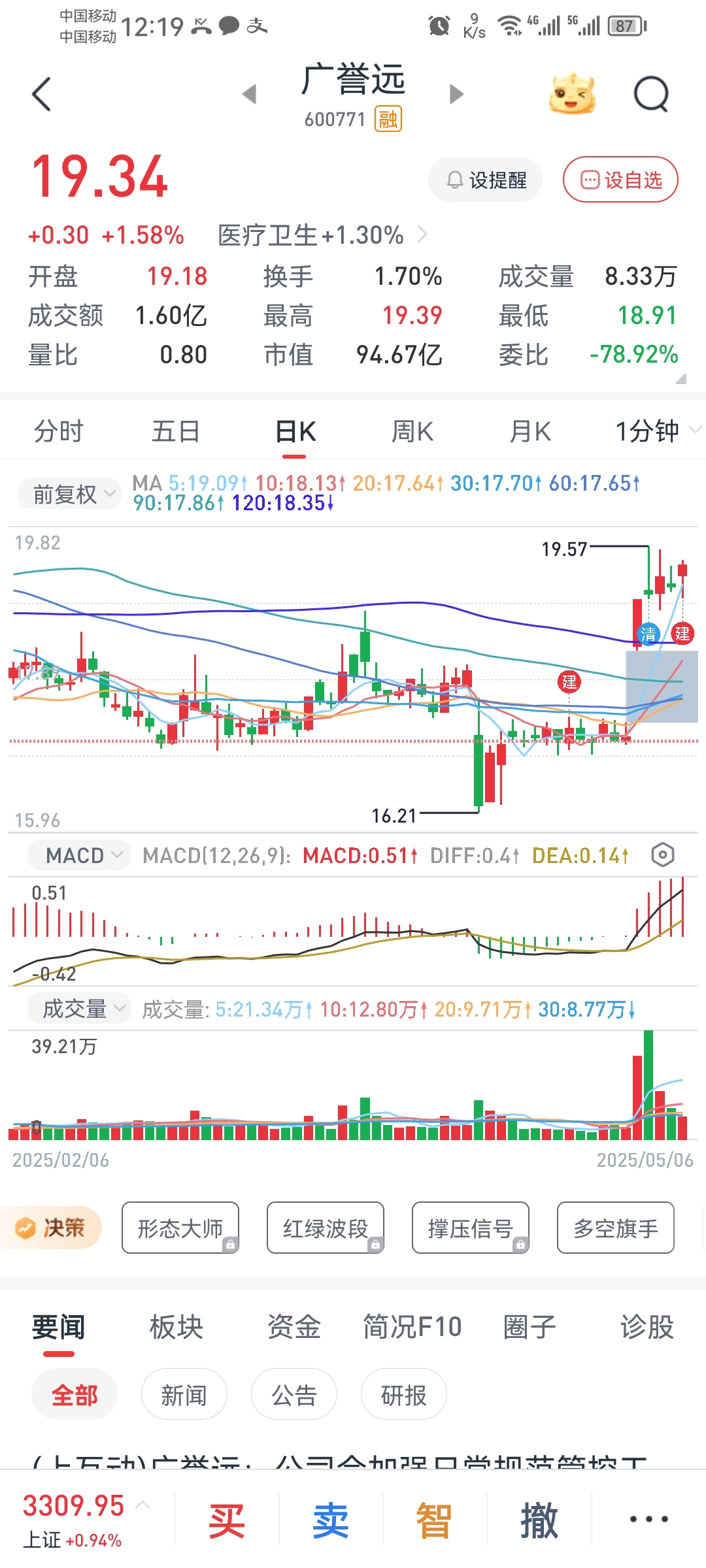This screenshot has width=706, height=1568.
Task: Change the MACD indicator dropdown
Action: pyautogui.click(x=79, y=855)
